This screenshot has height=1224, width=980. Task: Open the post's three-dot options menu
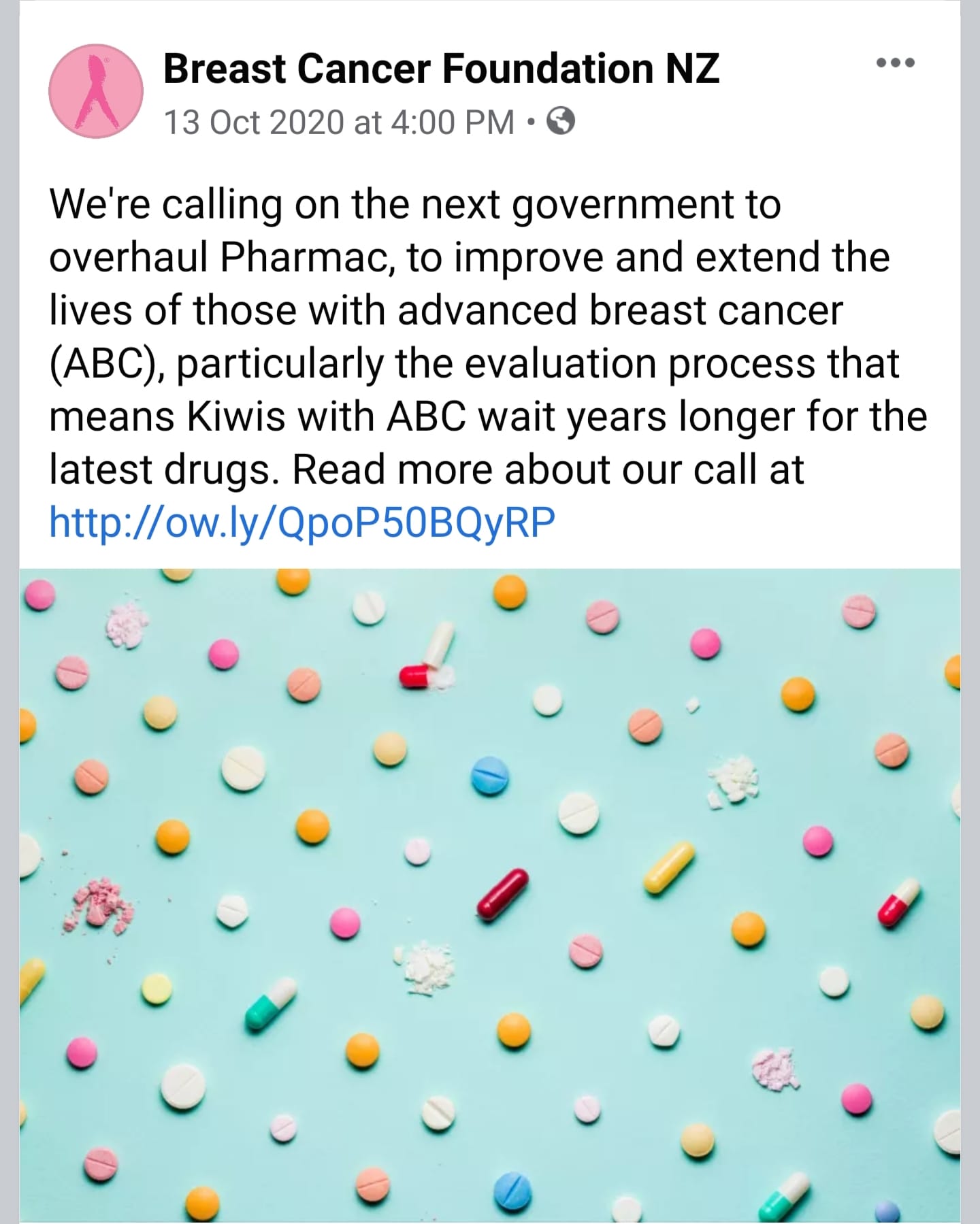(896, 63)
